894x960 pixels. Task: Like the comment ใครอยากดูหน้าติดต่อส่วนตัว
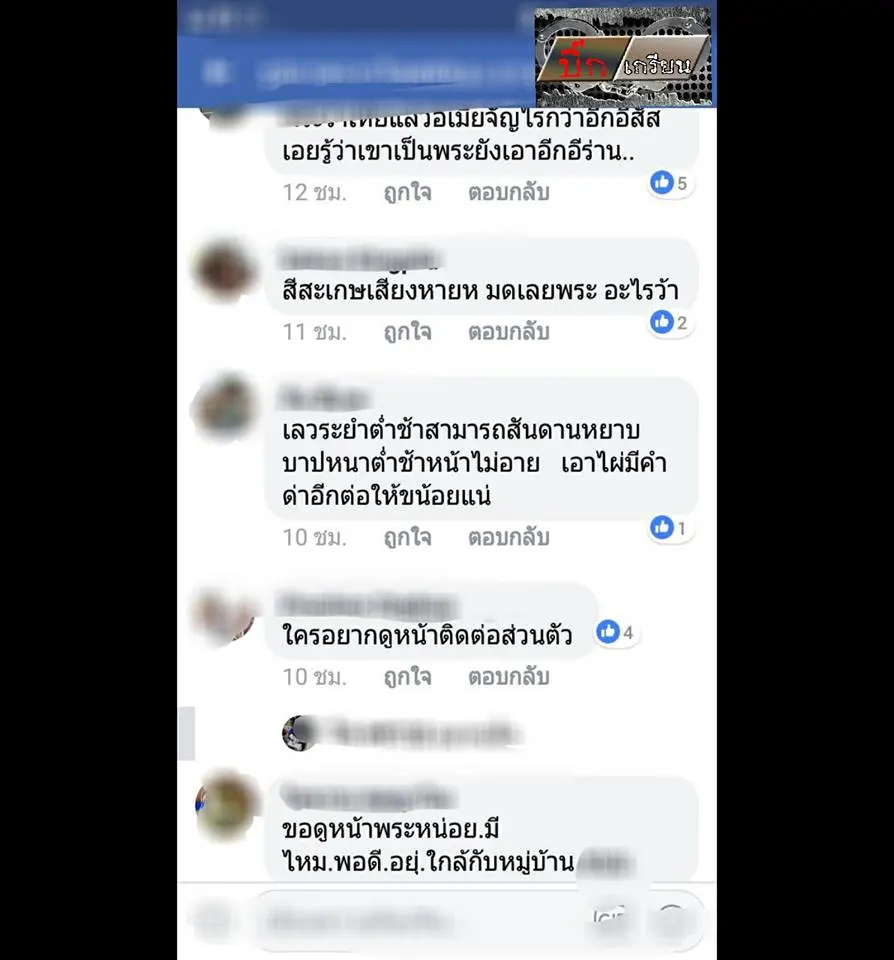(x=407, y=677)
